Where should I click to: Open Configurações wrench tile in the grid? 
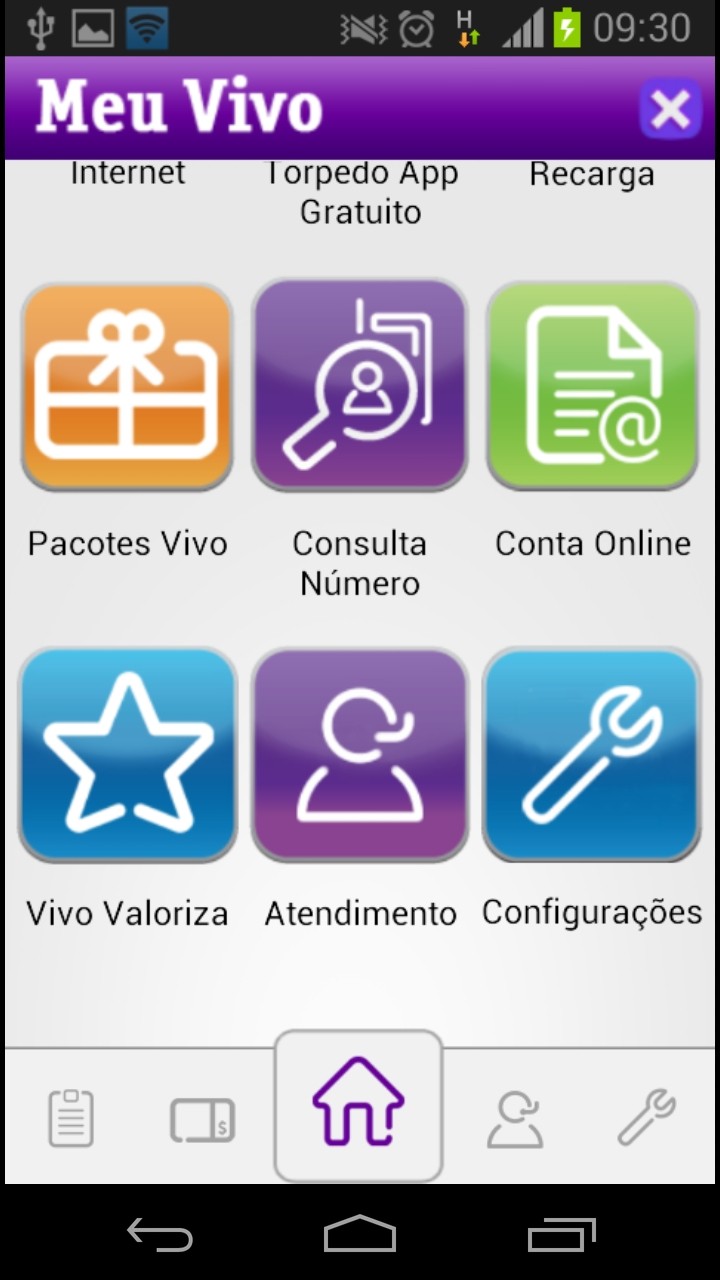click(593, 755)
